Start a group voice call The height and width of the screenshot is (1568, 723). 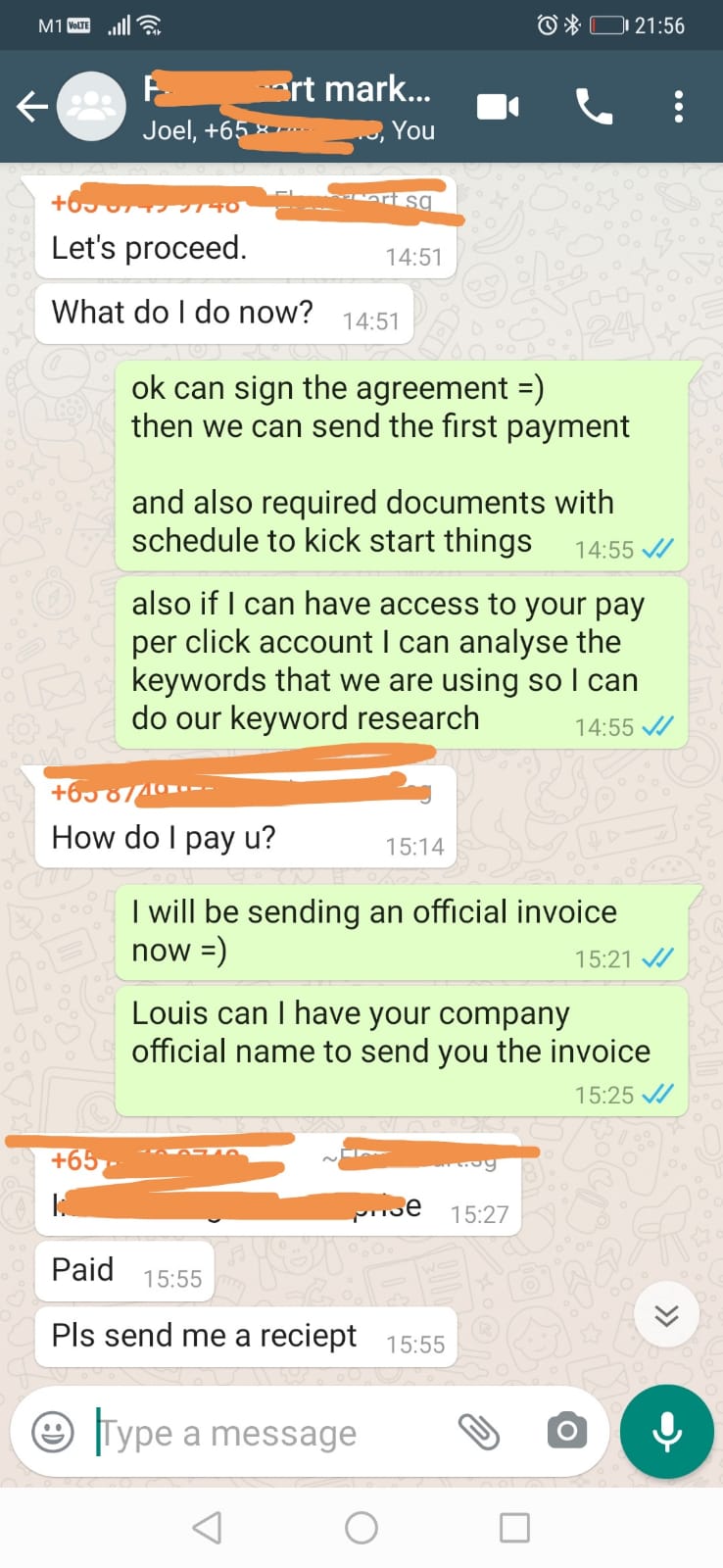[x=594, y=106]
